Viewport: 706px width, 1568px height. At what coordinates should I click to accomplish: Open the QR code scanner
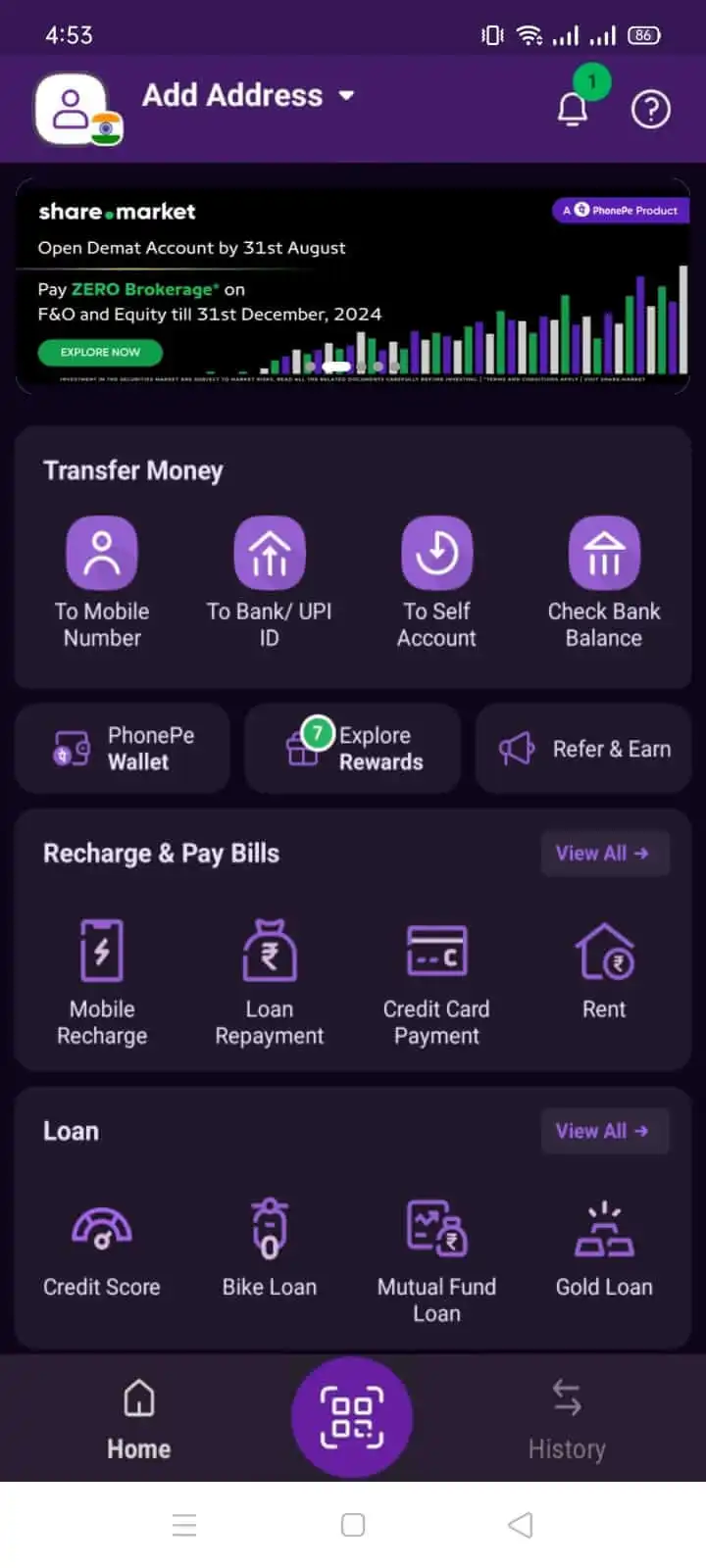pyautogui.click(x=352, y=1418)
